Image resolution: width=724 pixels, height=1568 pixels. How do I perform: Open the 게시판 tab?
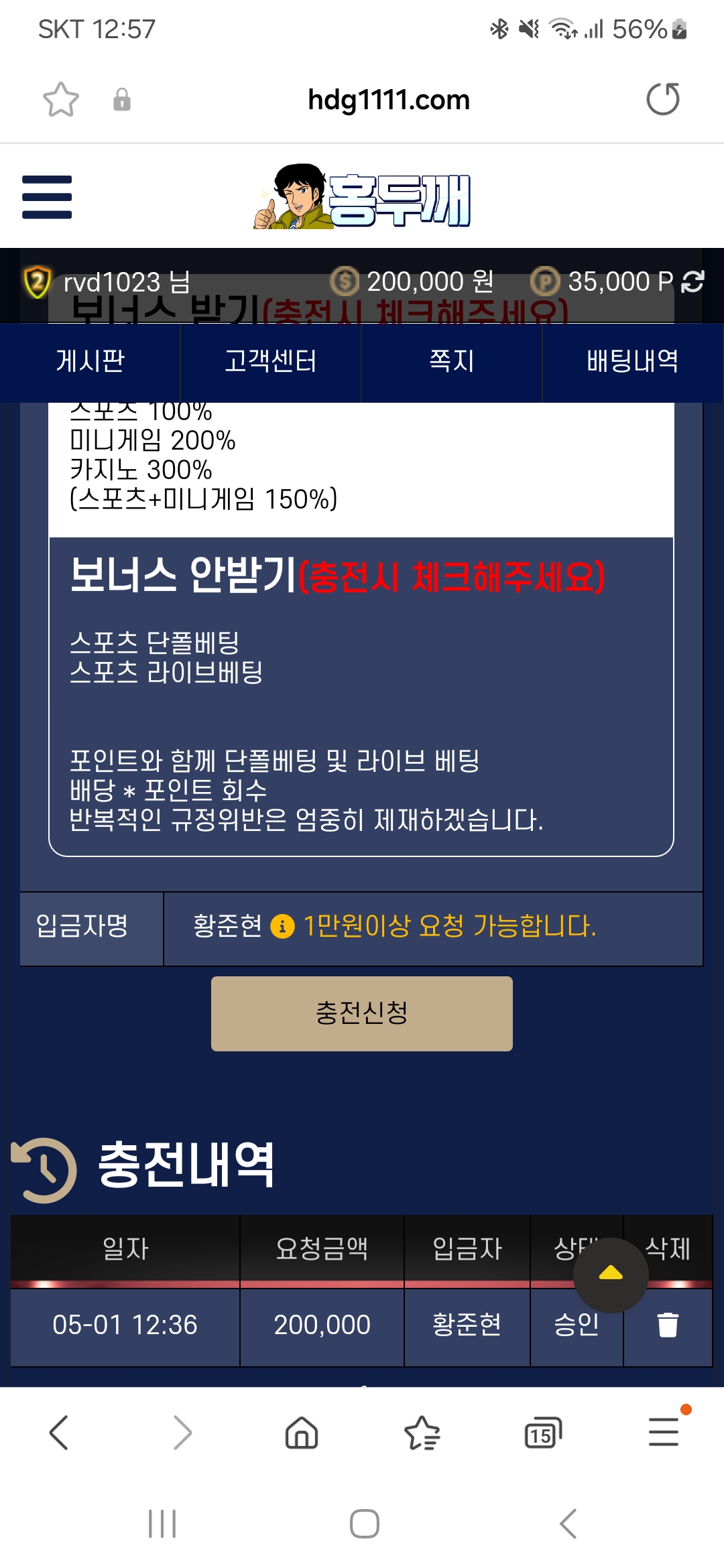pyautogui.click(x=90, y=362)
